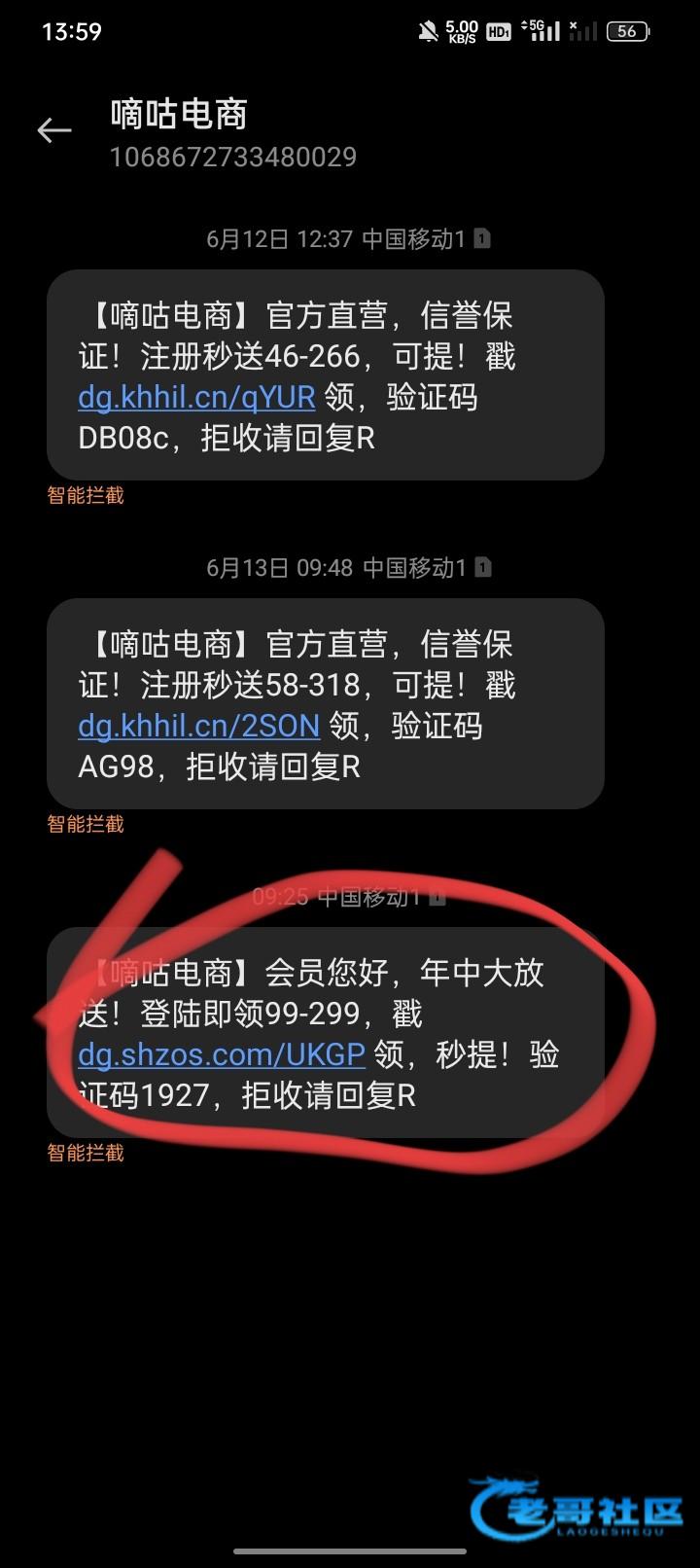700x1568 pixels.
Task: Go back from the 嘀咕电商 conversation
Action: (x=54, y=130)
